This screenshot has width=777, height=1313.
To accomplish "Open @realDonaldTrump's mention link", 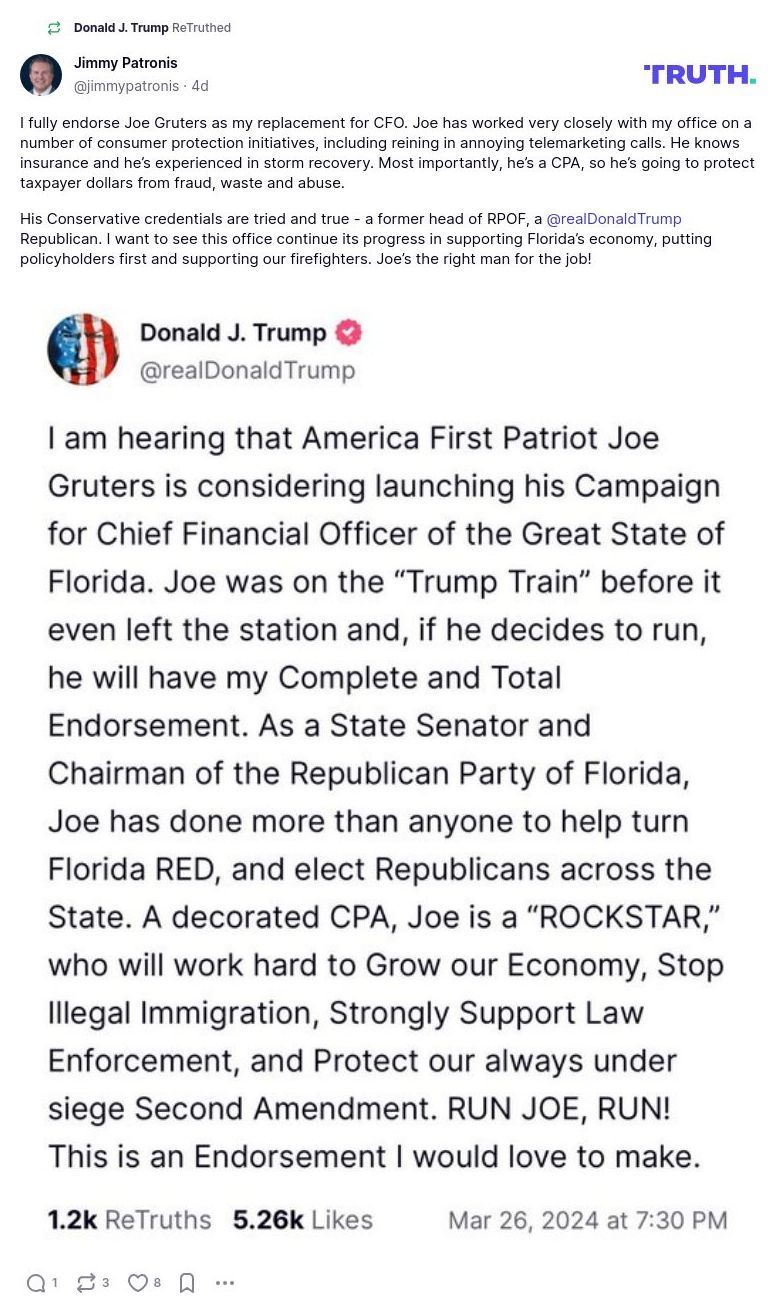I will pos(614,218).
